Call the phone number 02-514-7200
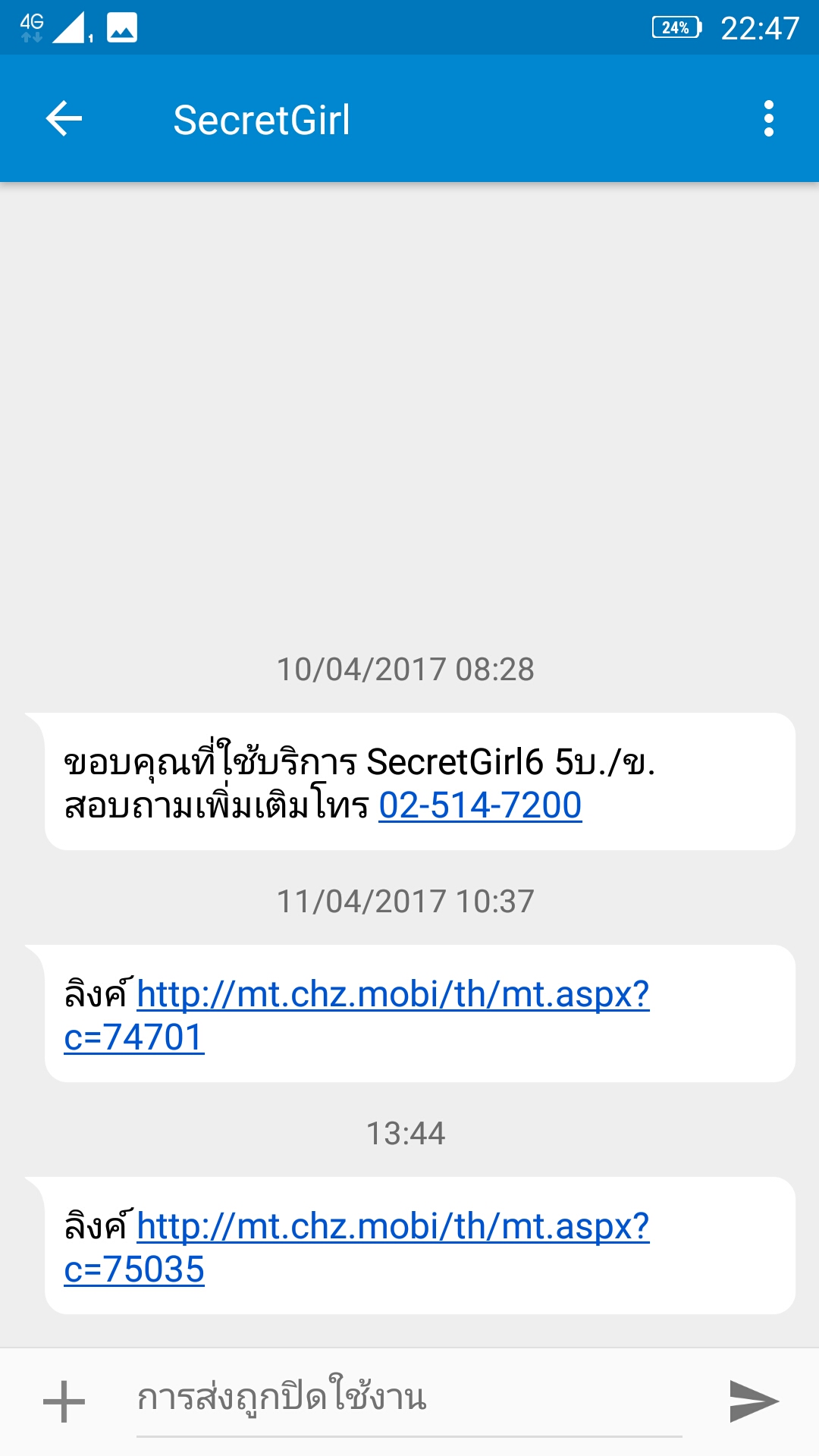Viewport: 819px width, 1456px height. 480,805
